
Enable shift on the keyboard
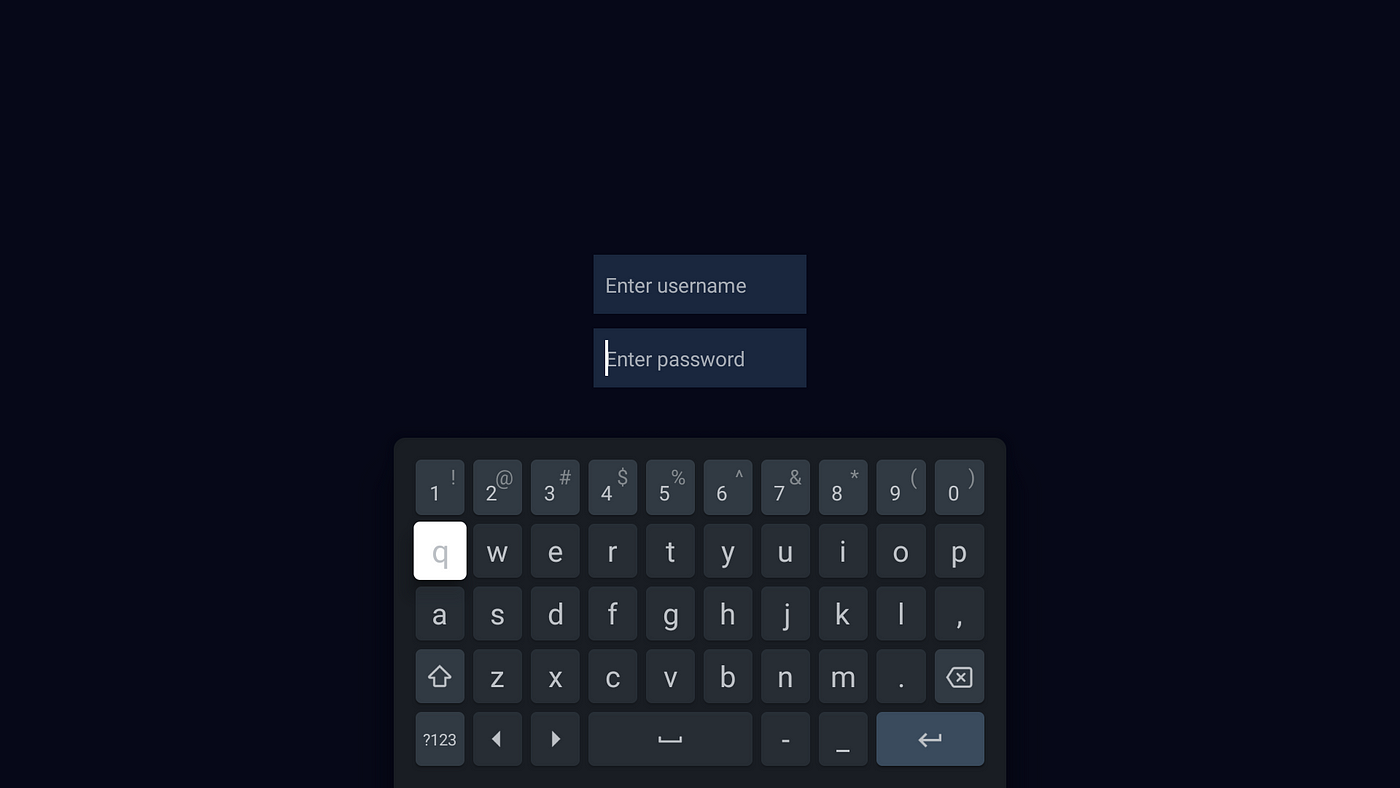pos(440,677)
